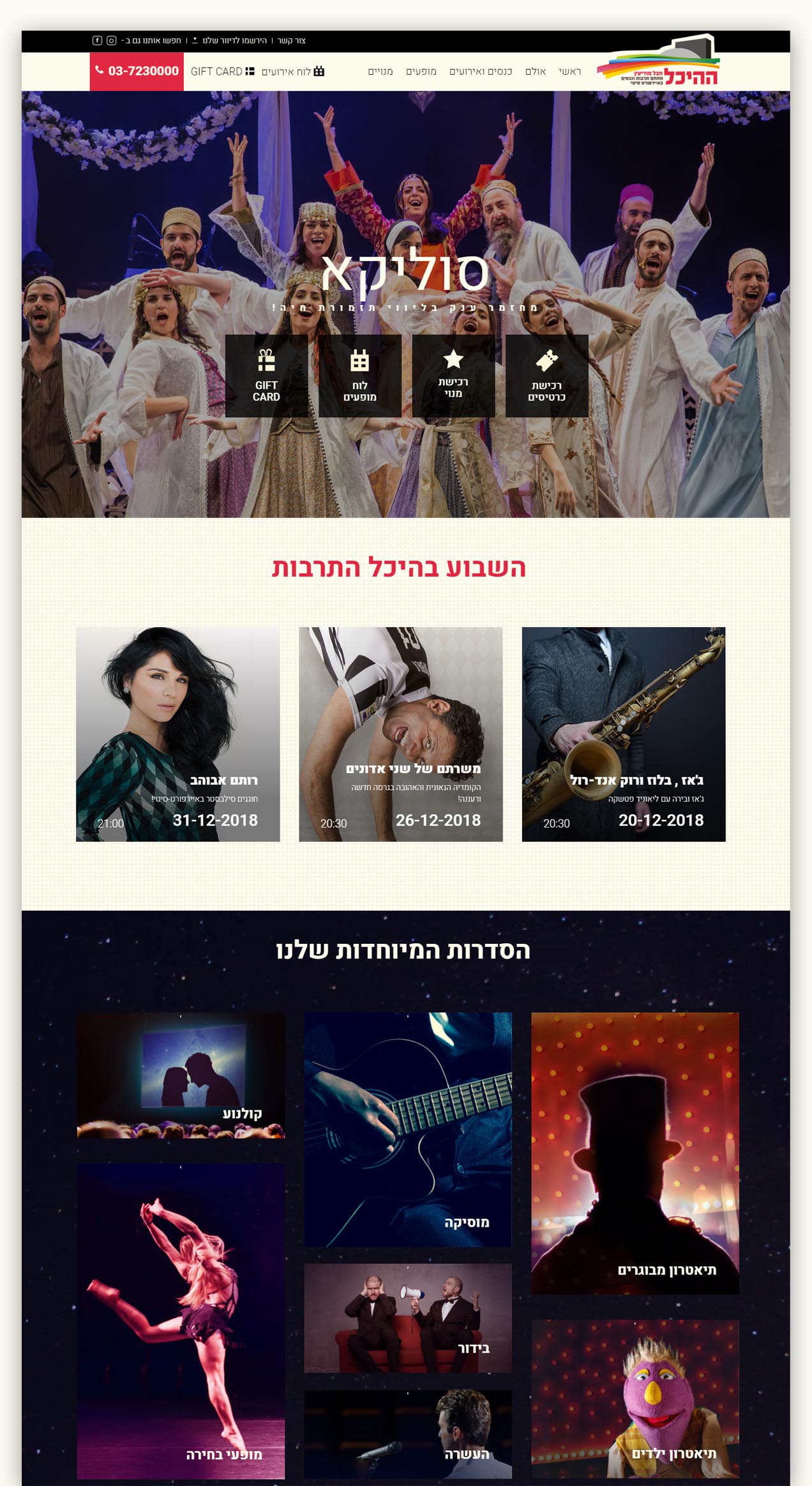The width and height of the screenshot is (812, 1486).
Task: Open משרתם של שני אדונים show card
Action: [x=400, y=734]
